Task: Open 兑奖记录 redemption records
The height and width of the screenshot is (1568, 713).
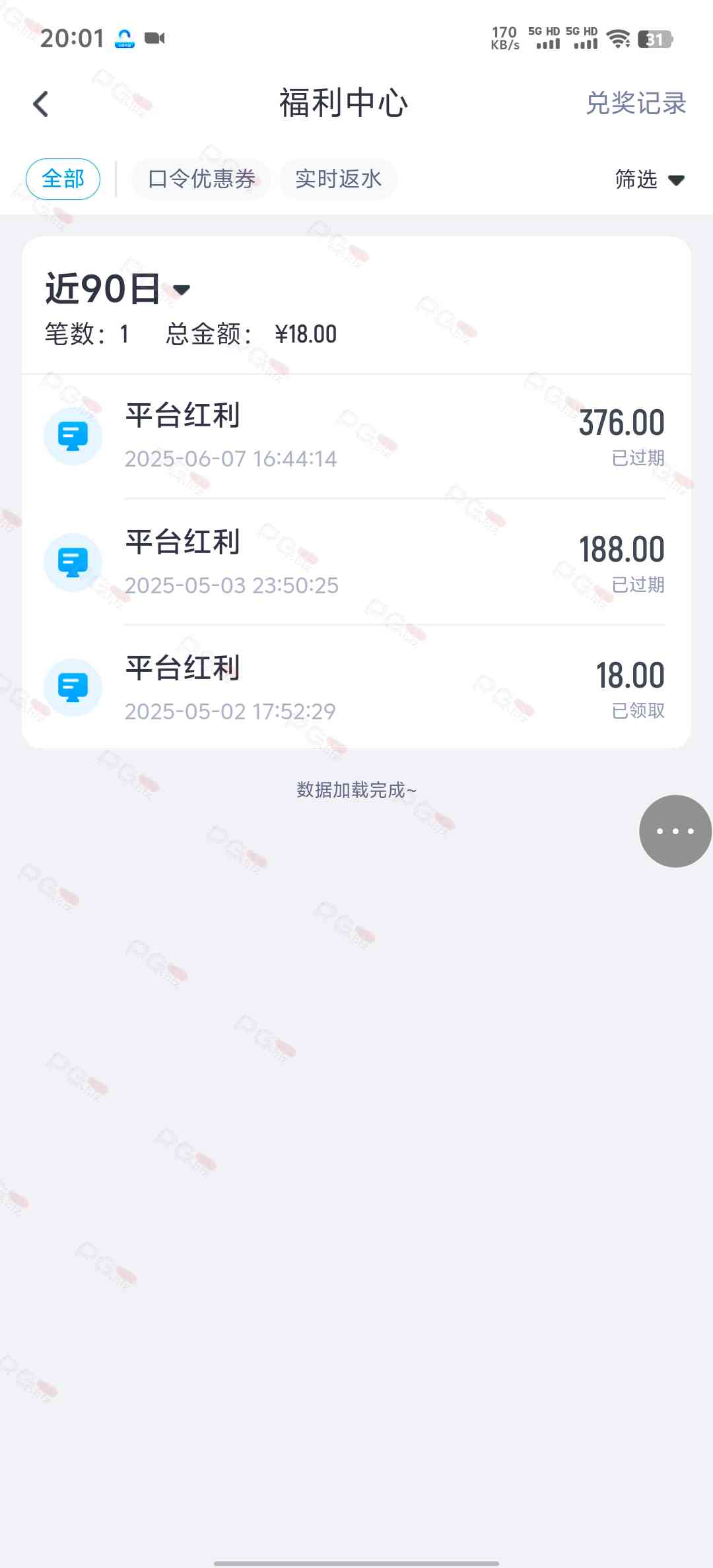Action: (636, 104)
